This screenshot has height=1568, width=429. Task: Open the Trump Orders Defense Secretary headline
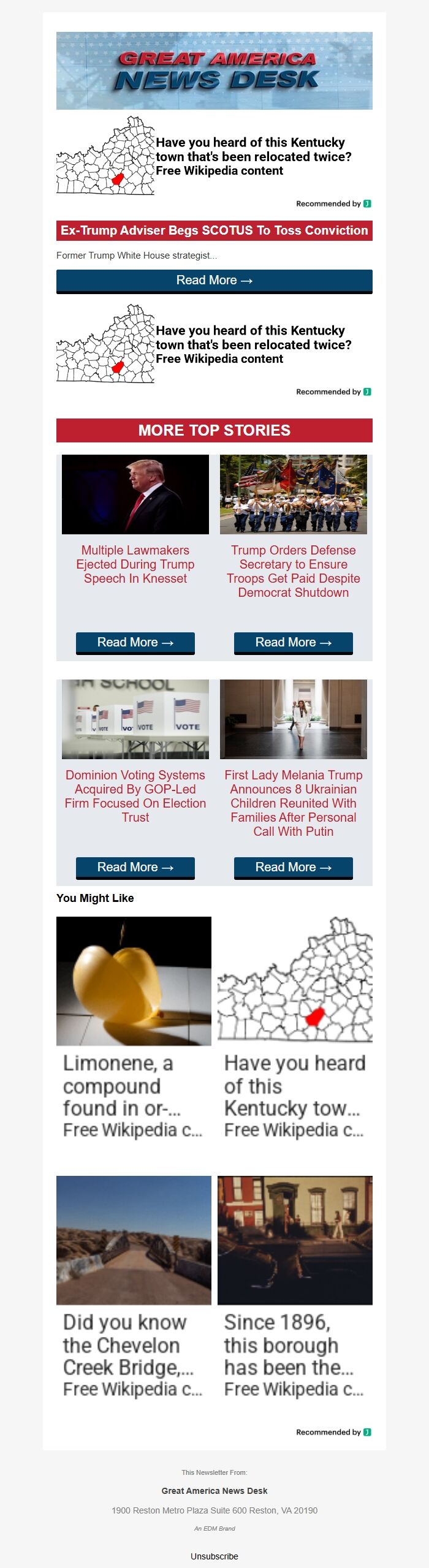[x=293, y=571]
